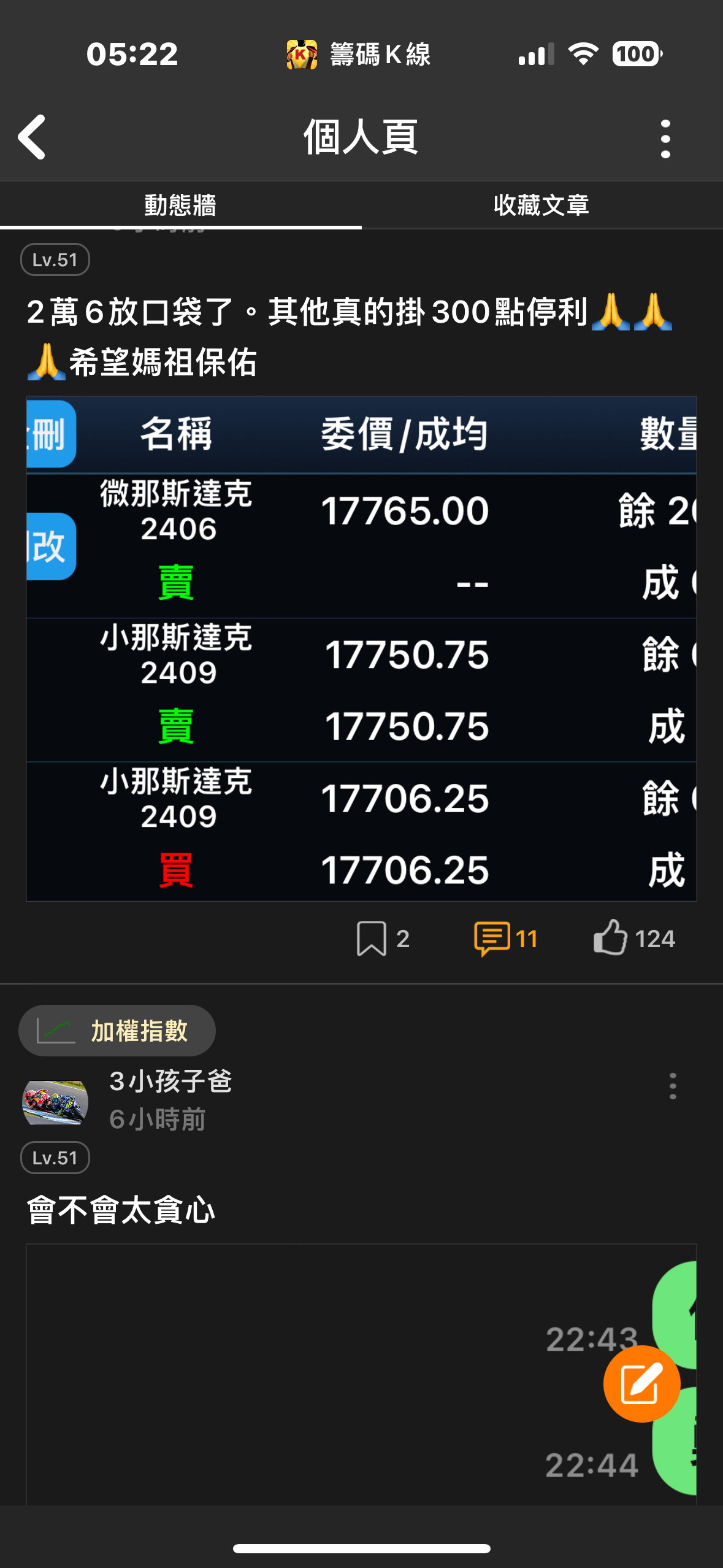Toggle the 買 buy indicator on 小那斯達克2409
The height and width of the screenshot is (1568, 723).
coord(177,870)
